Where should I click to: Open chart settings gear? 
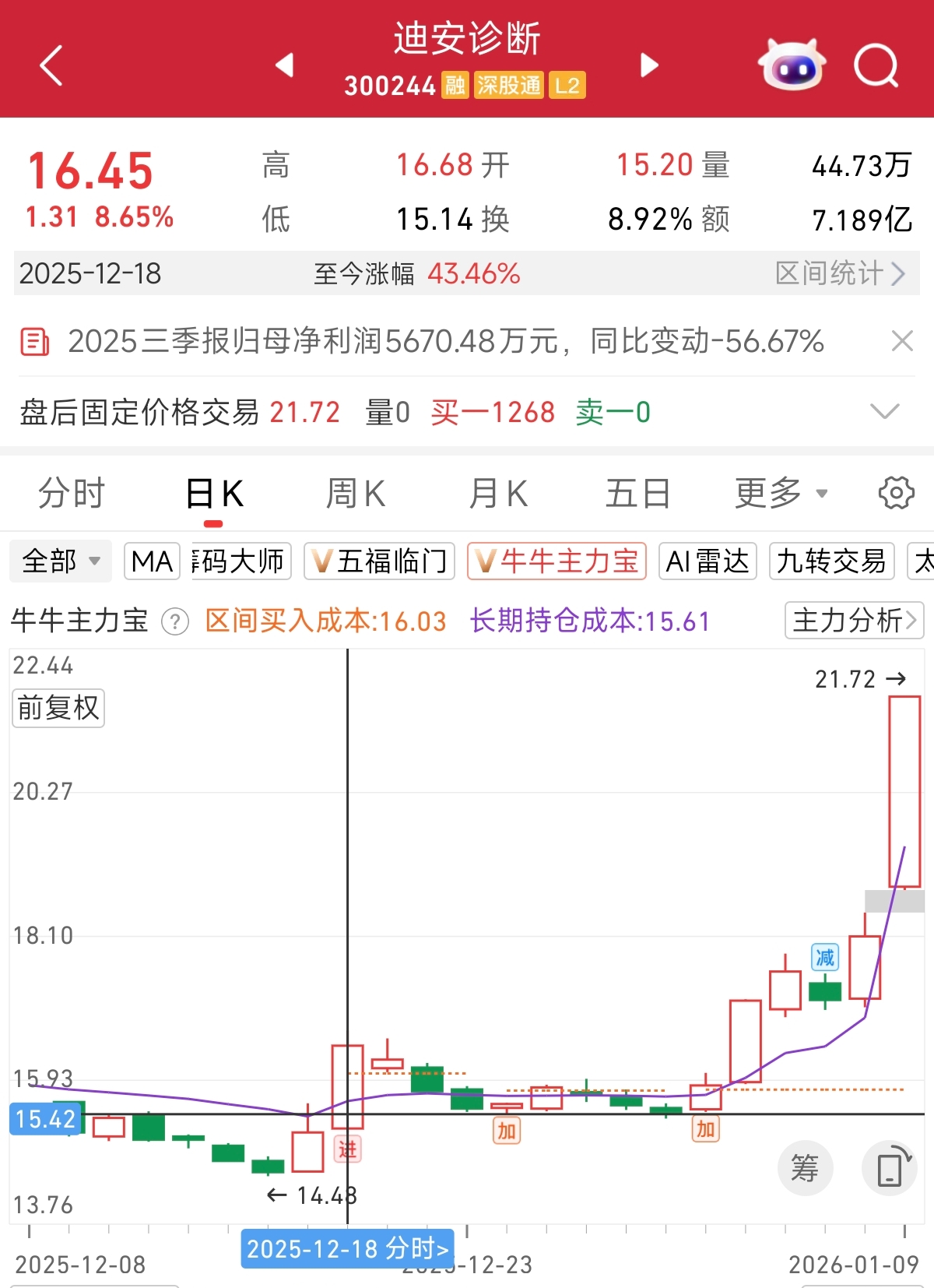(896, 493)
